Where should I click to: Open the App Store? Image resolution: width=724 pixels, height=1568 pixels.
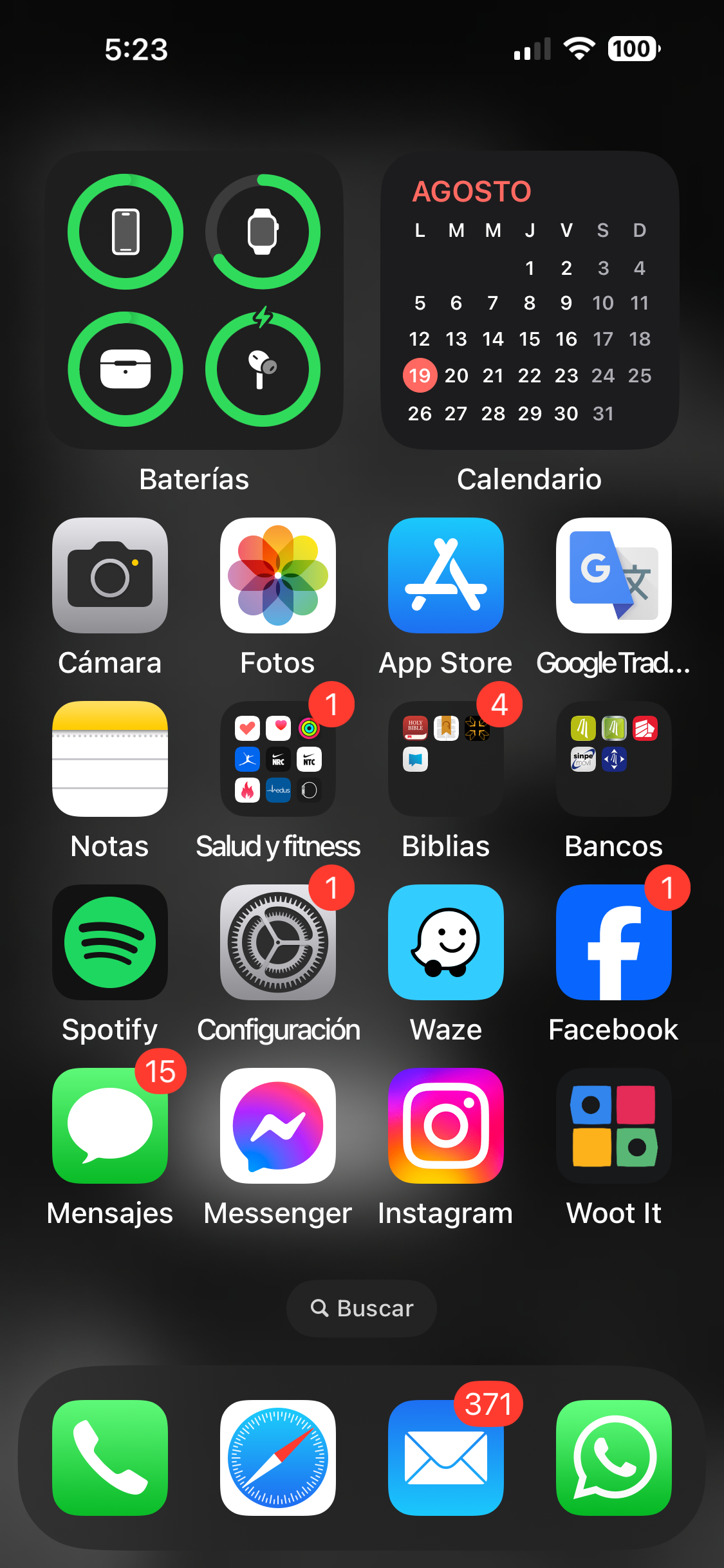tap(446, 575)
